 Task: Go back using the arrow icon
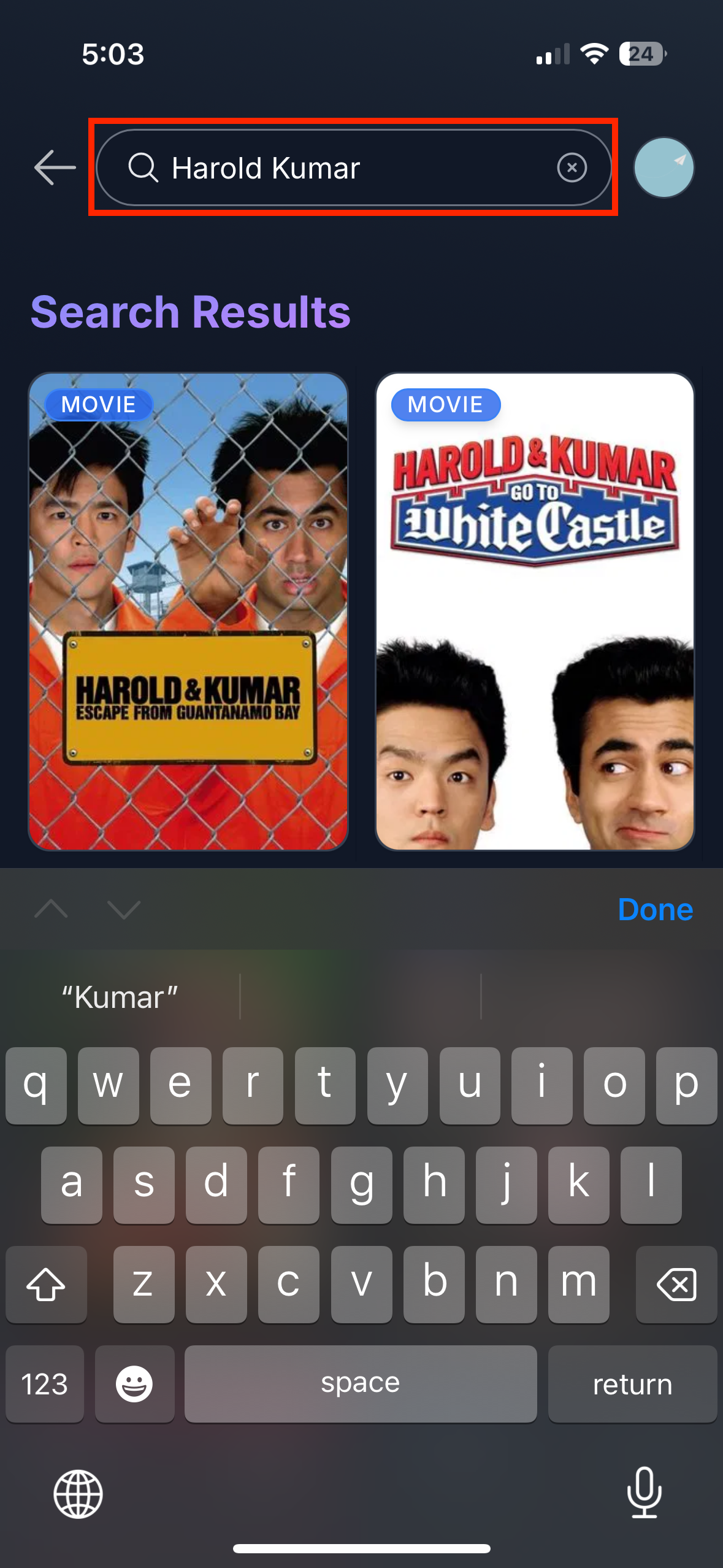point(55,167)
